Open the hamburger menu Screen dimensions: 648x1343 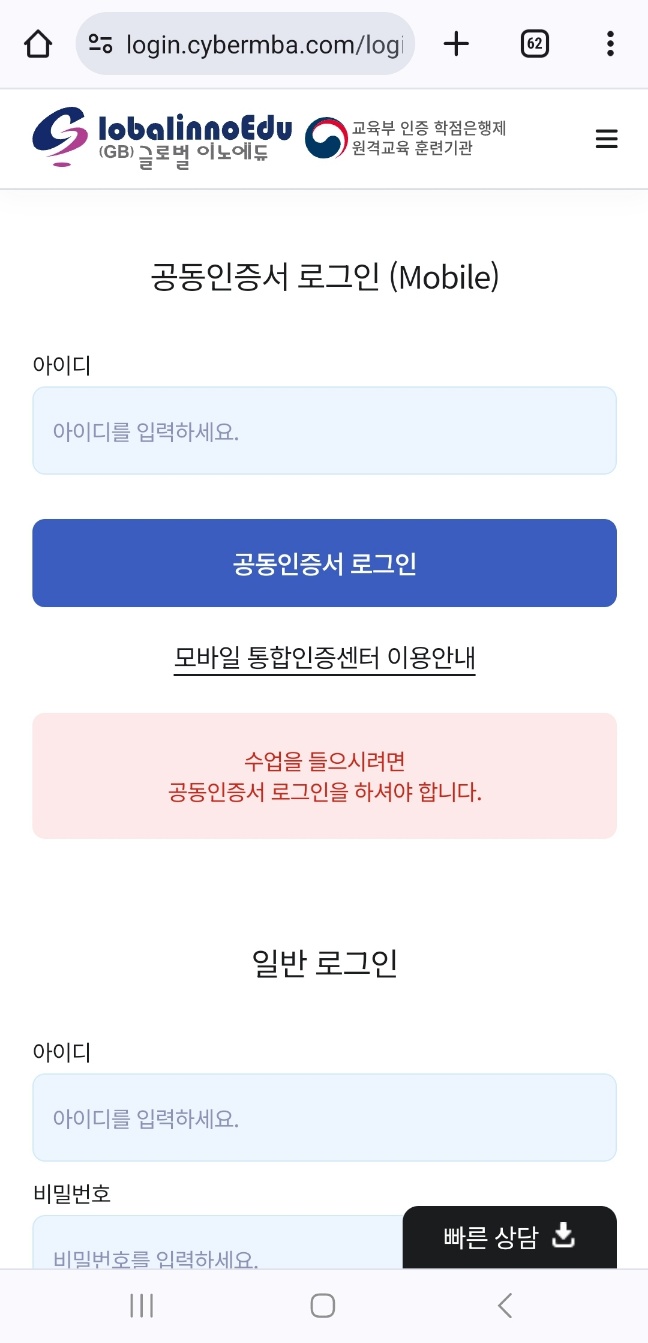coord(606,139)
